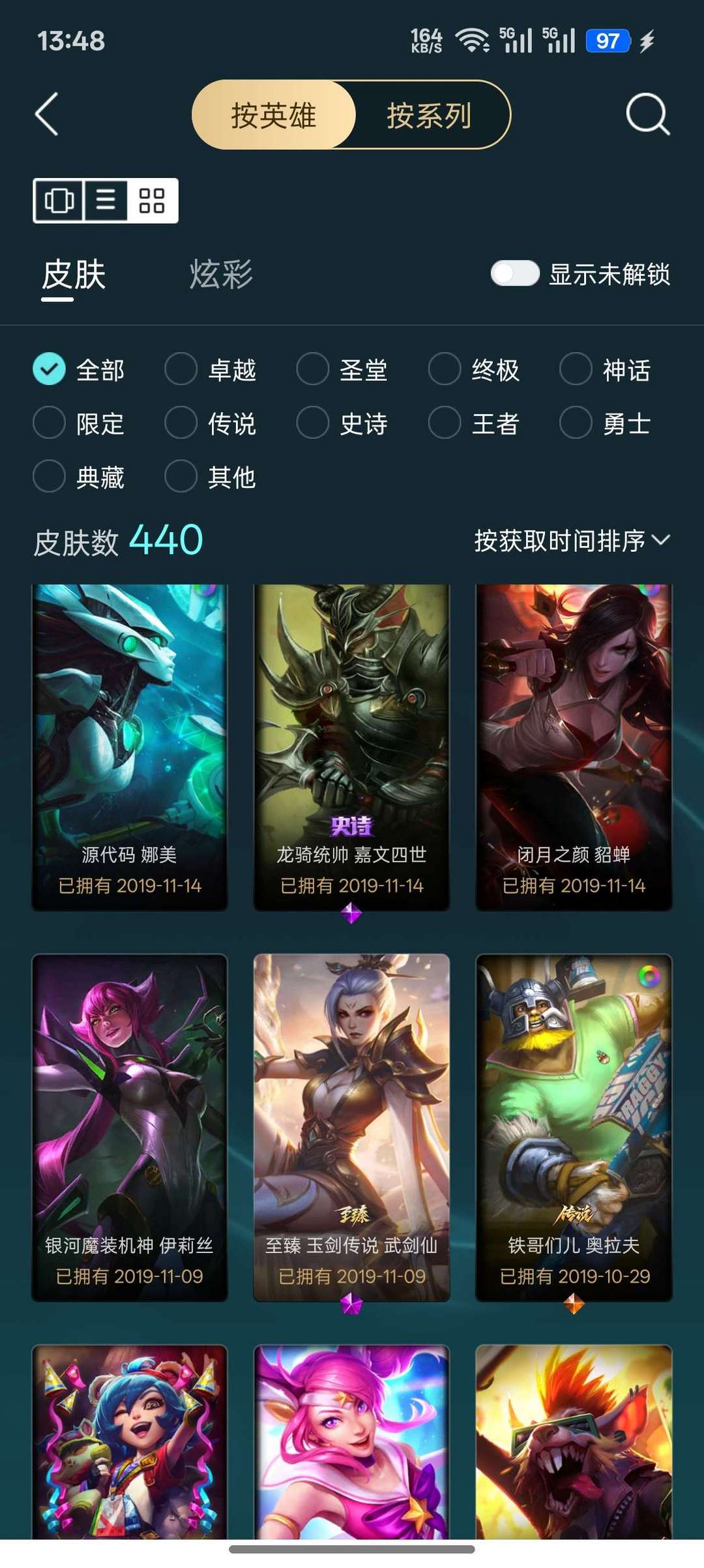Open the search magnifier icon

pyautogui.click(x=647, y=115)
